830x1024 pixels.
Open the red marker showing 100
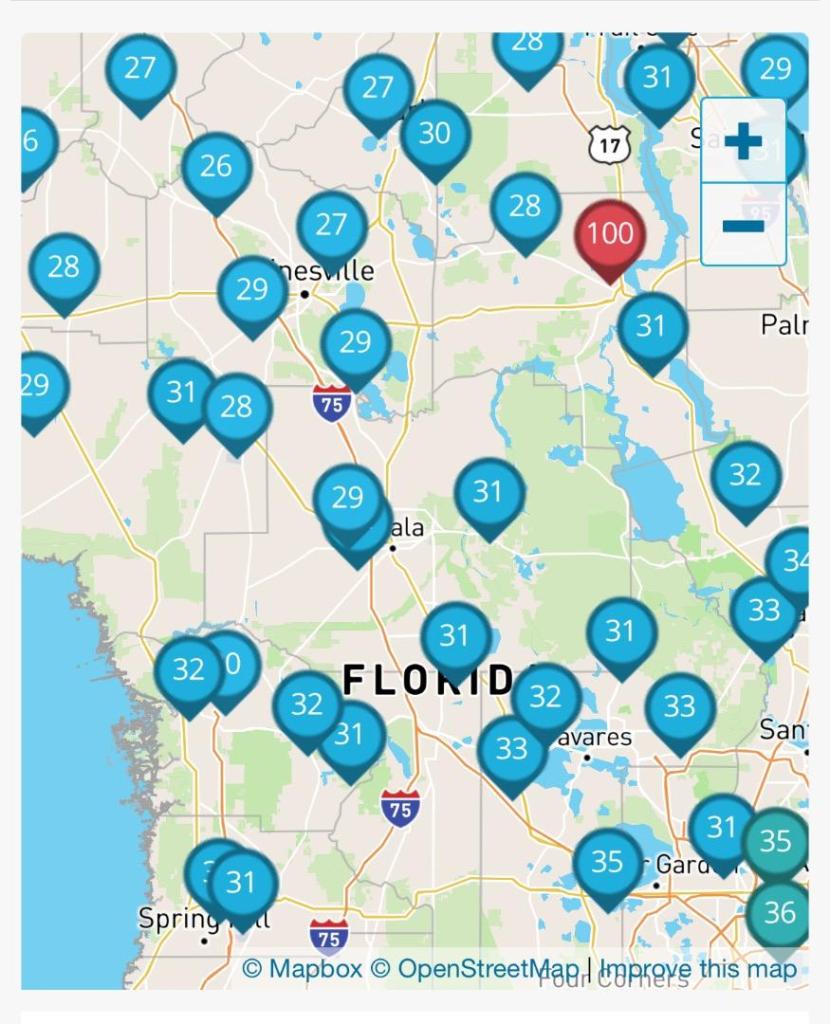pos(609,237)
